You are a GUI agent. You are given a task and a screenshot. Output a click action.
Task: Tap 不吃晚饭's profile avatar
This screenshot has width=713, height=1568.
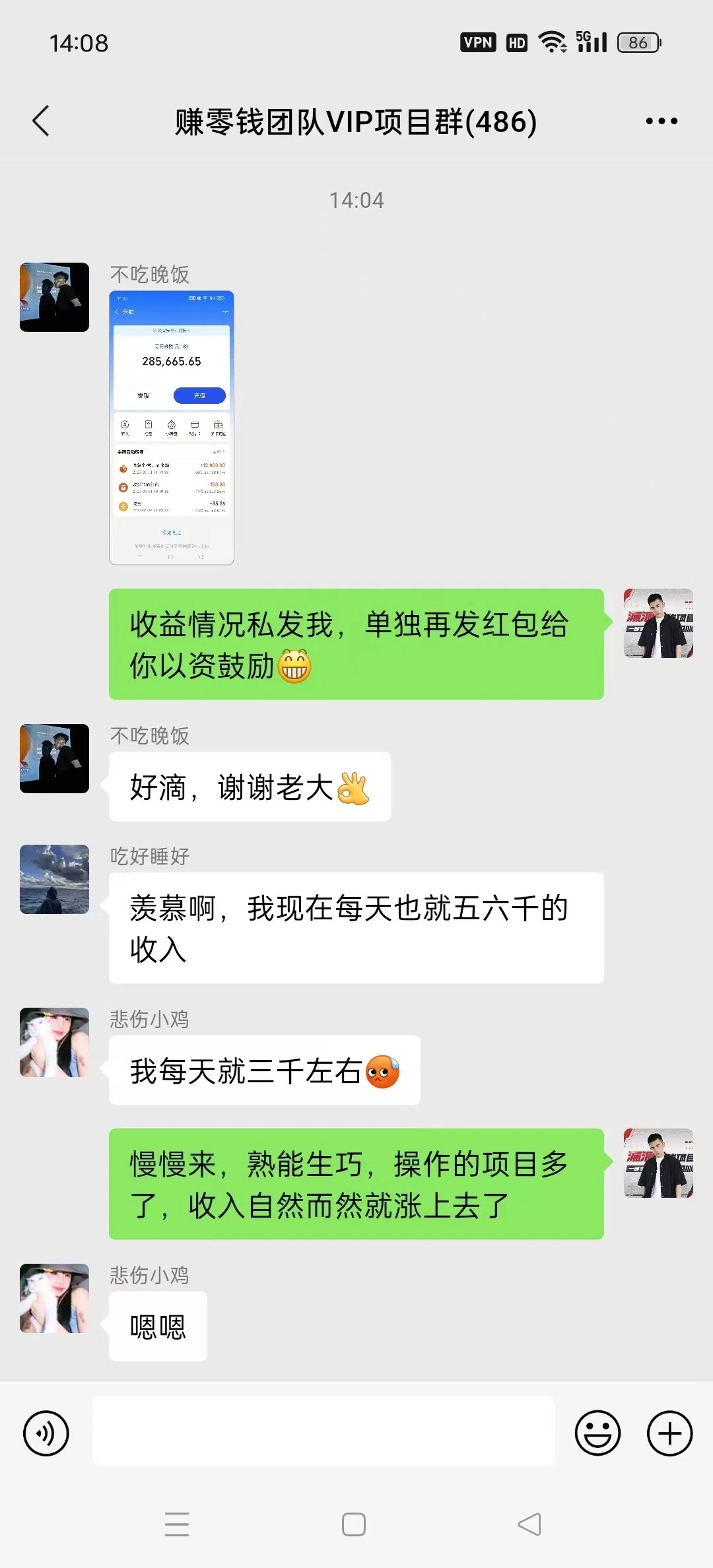[54, 297]
